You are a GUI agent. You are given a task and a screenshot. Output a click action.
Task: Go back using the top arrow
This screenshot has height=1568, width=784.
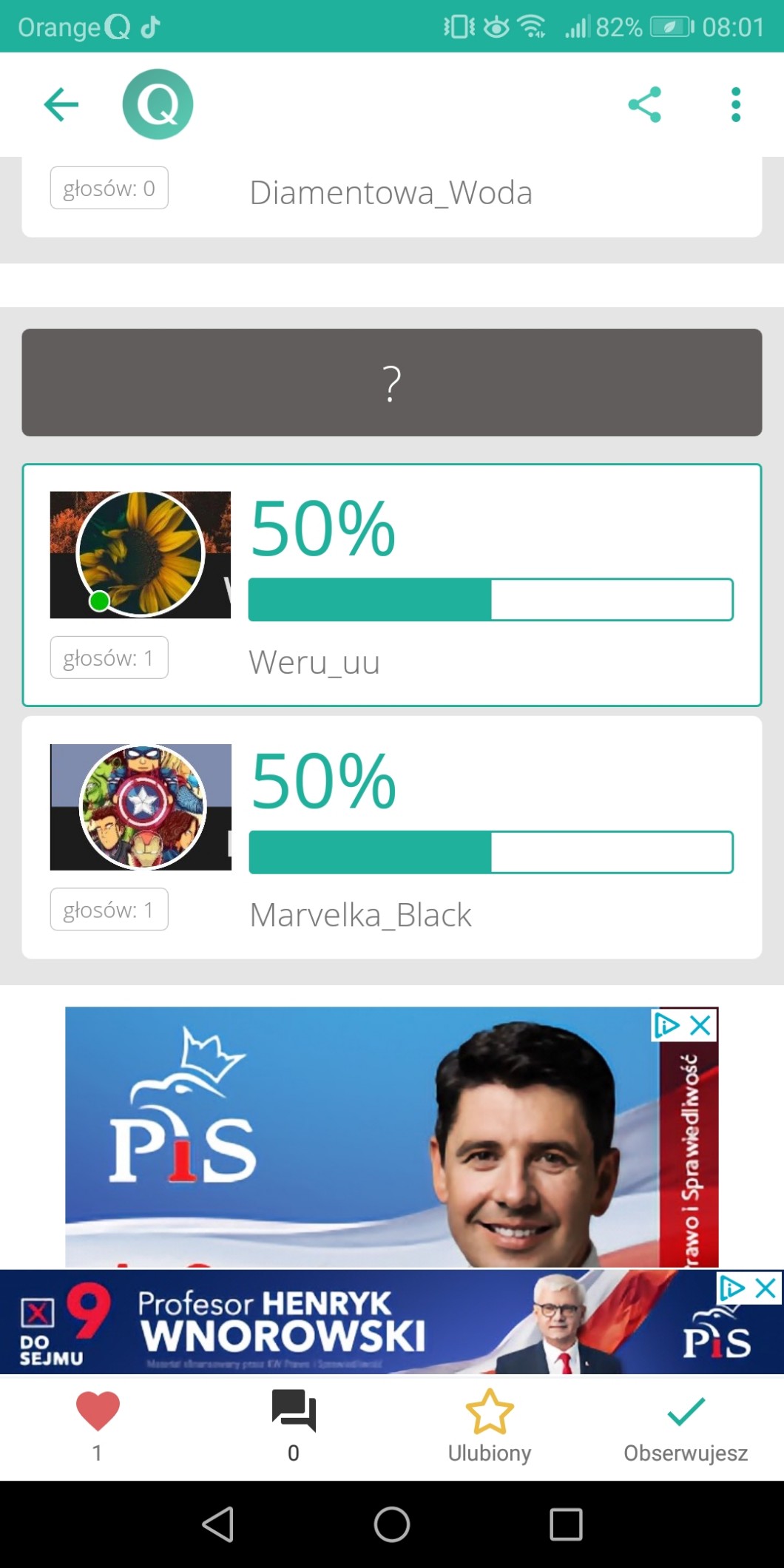point(61,104)
